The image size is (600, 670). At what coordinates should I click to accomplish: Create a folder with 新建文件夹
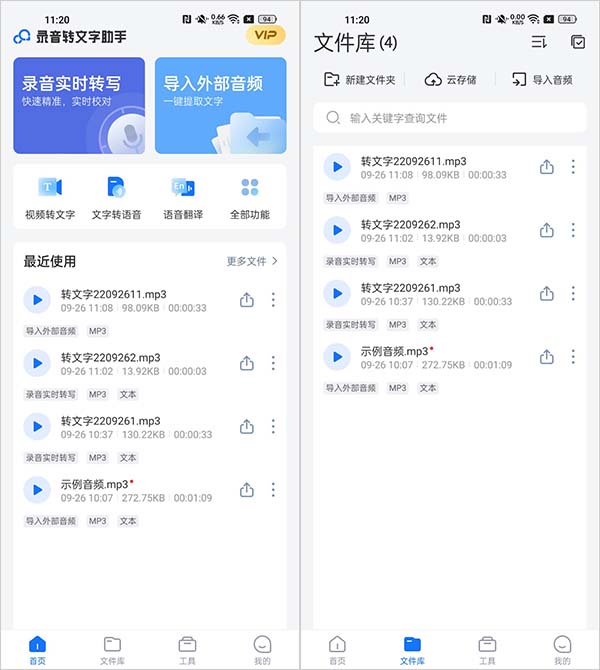coord(359,80)
